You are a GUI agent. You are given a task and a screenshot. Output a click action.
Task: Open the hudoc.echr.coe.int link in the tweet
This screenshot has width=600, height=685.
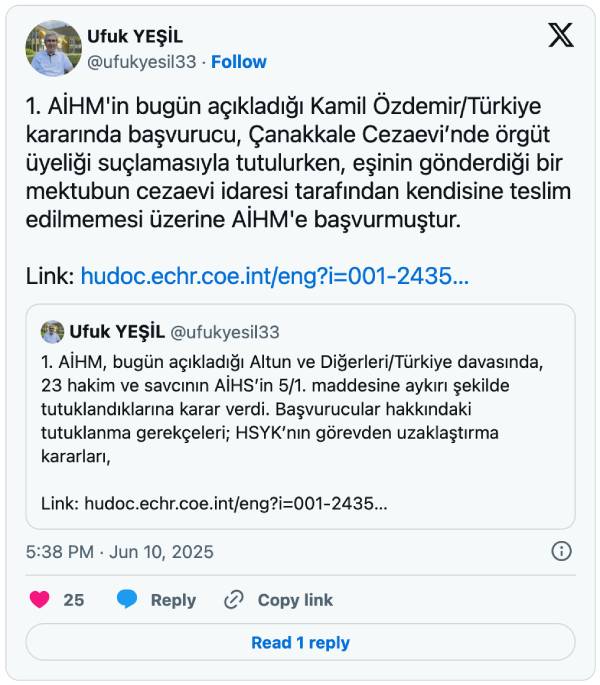click(274, 275)
